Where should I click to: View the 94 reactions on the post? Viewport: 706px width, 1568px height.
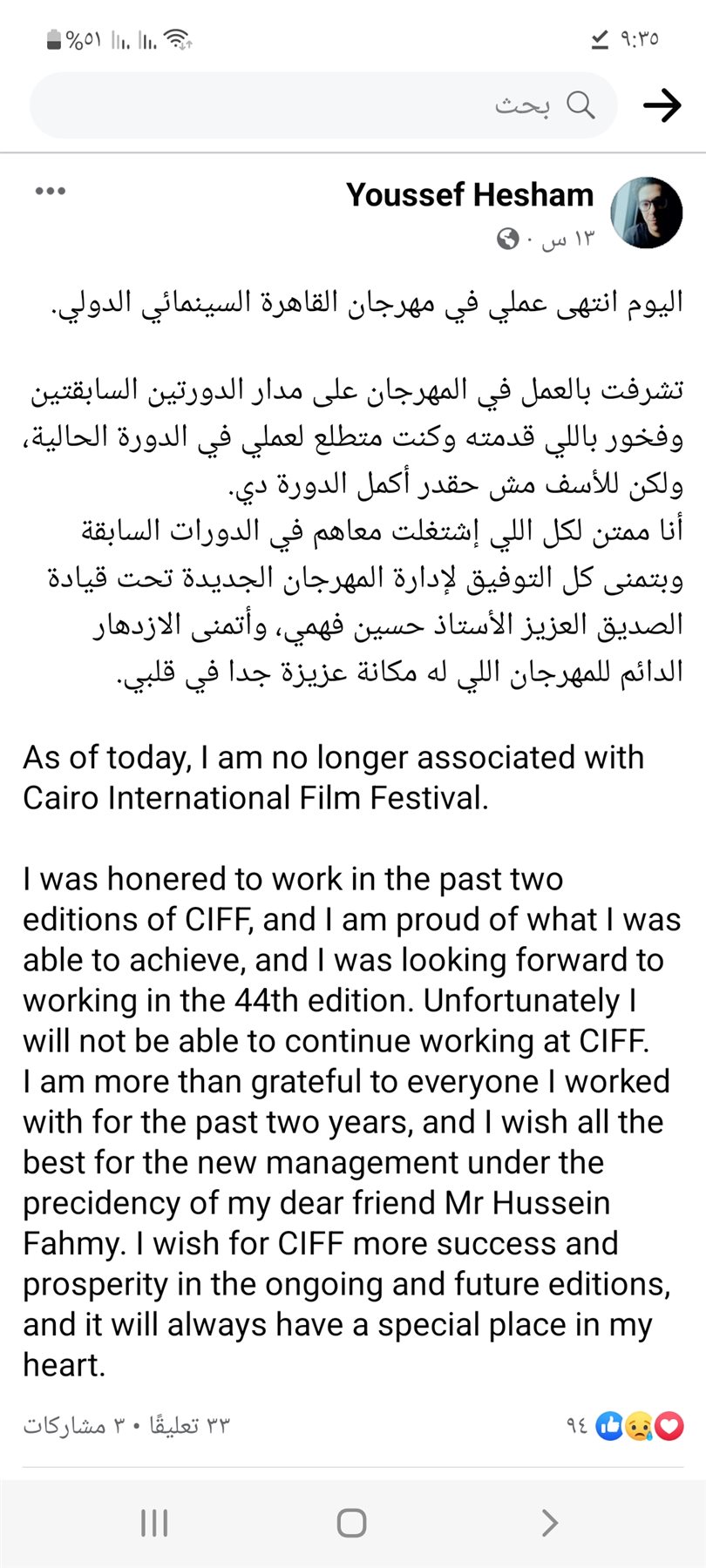pyautogui.click(x=625, y=1426)
